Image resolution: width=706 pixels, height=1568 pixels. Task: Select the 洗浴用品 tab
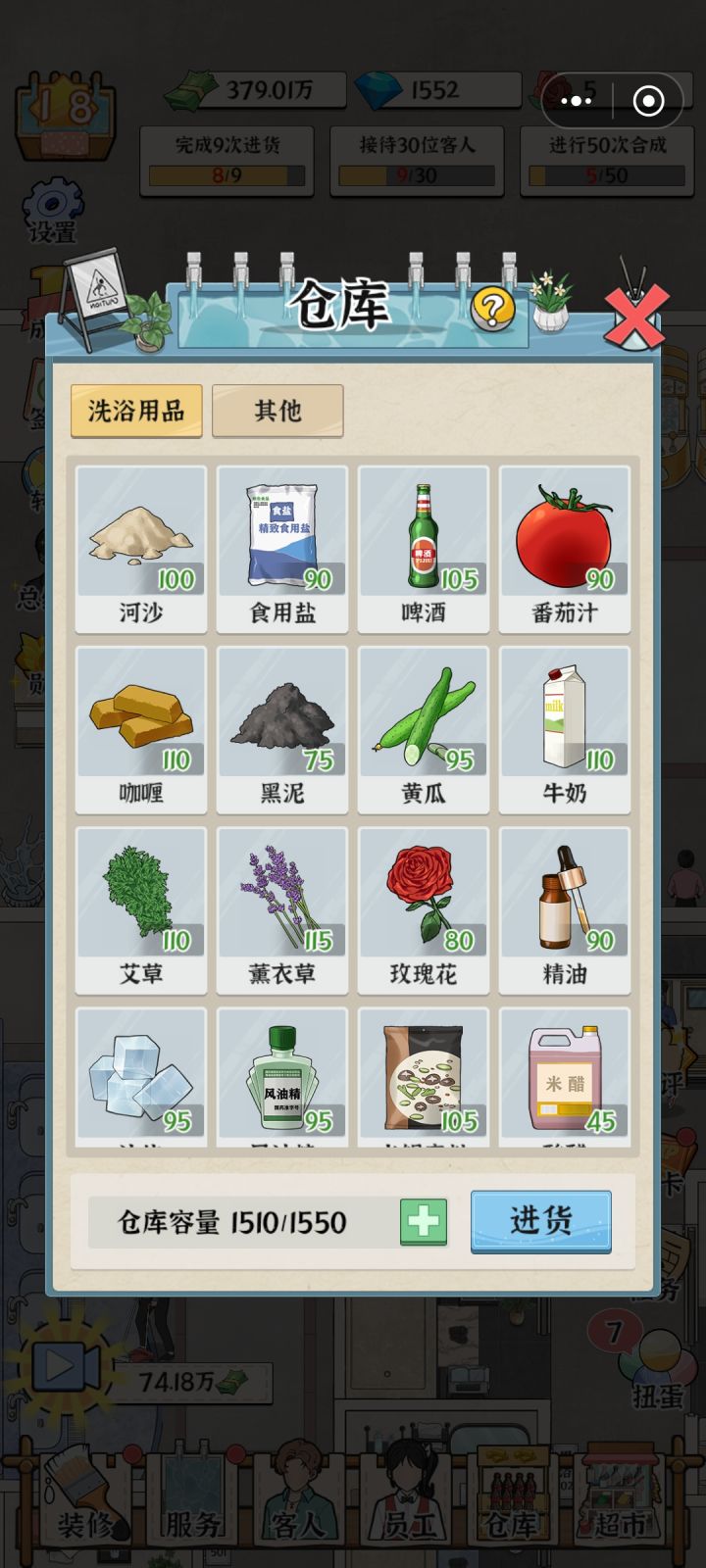coord(135,411)
